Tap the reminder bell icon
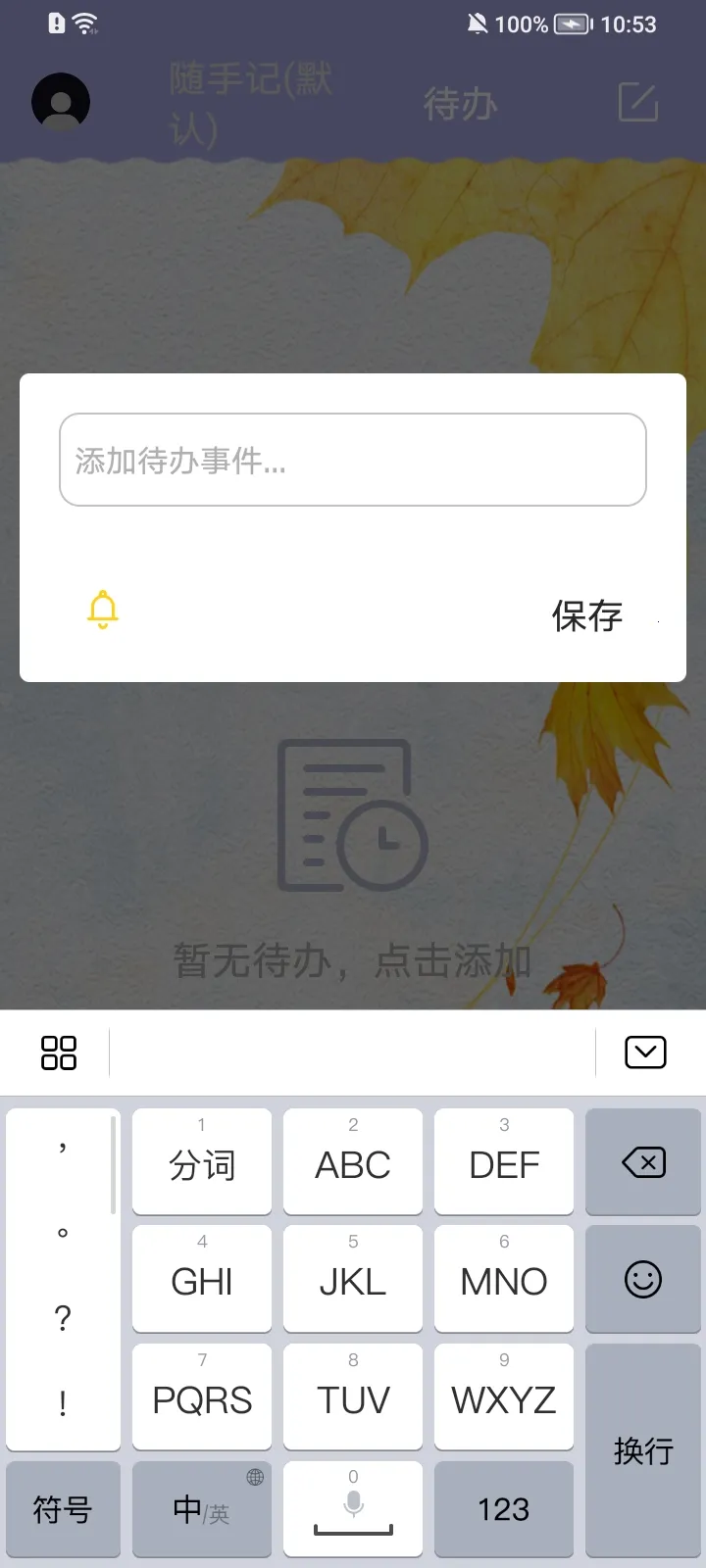 coord(103,610)
